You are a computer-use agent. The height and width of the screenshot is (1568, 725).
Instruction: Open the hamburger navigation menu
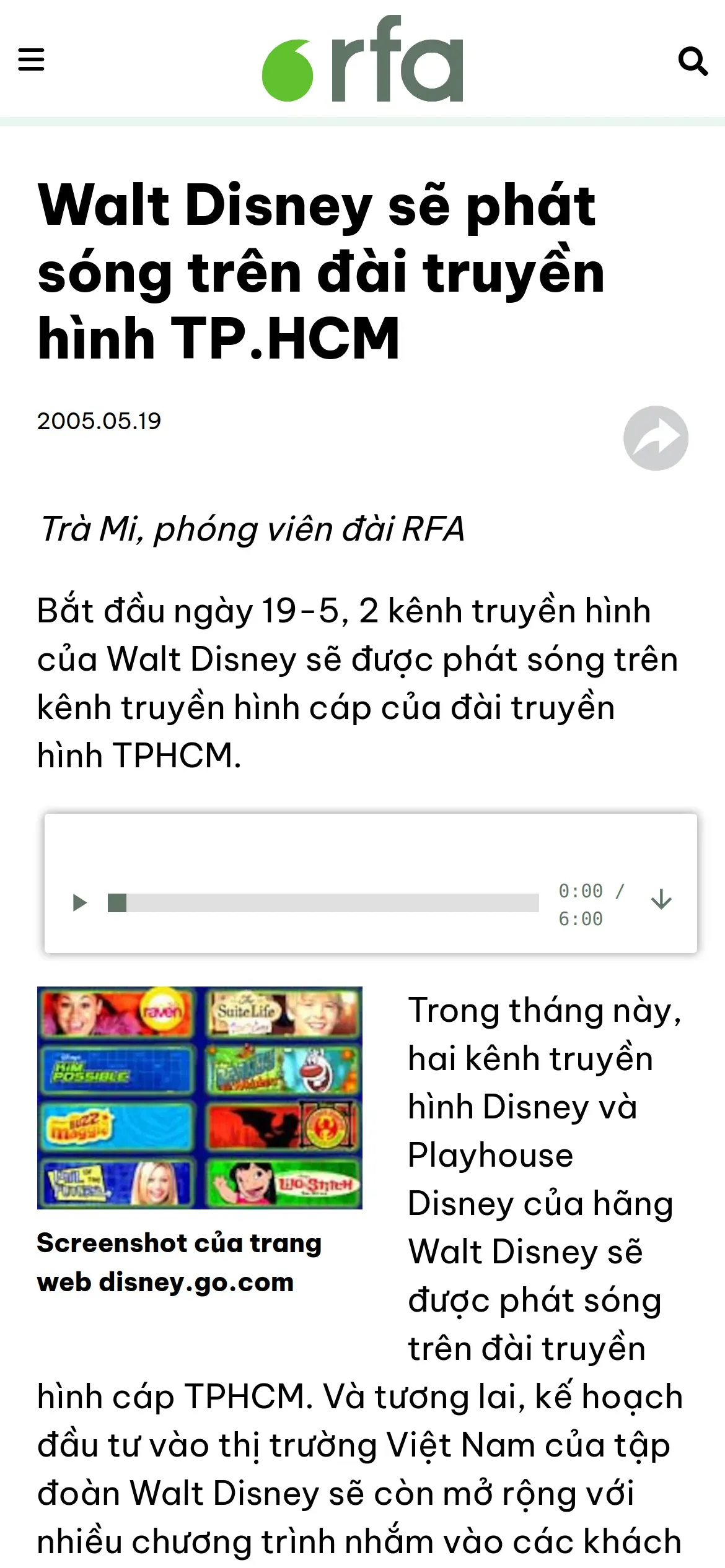31,60
